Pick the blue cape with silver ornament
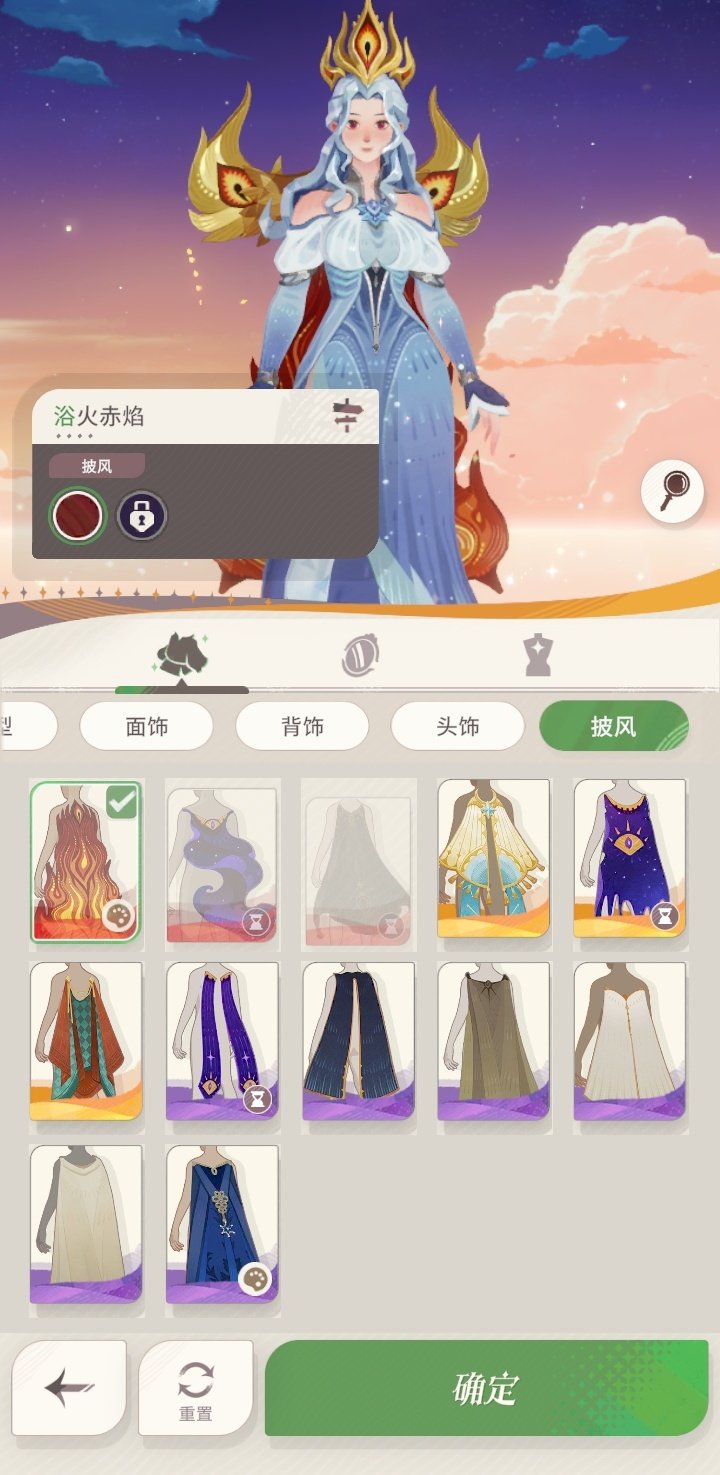Screen dimensions: 720x1475 tap(222, 1224)
